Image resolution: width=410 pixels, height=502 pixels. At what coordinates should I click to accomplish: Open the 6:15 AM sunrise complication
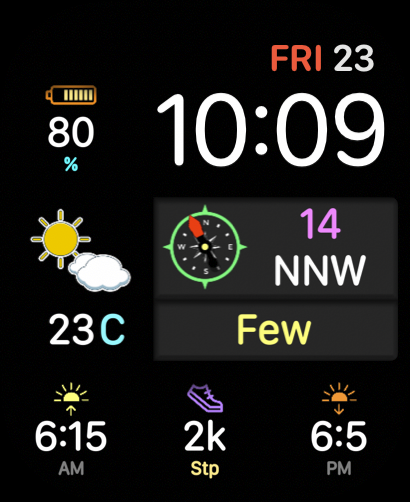pos(71,430)
